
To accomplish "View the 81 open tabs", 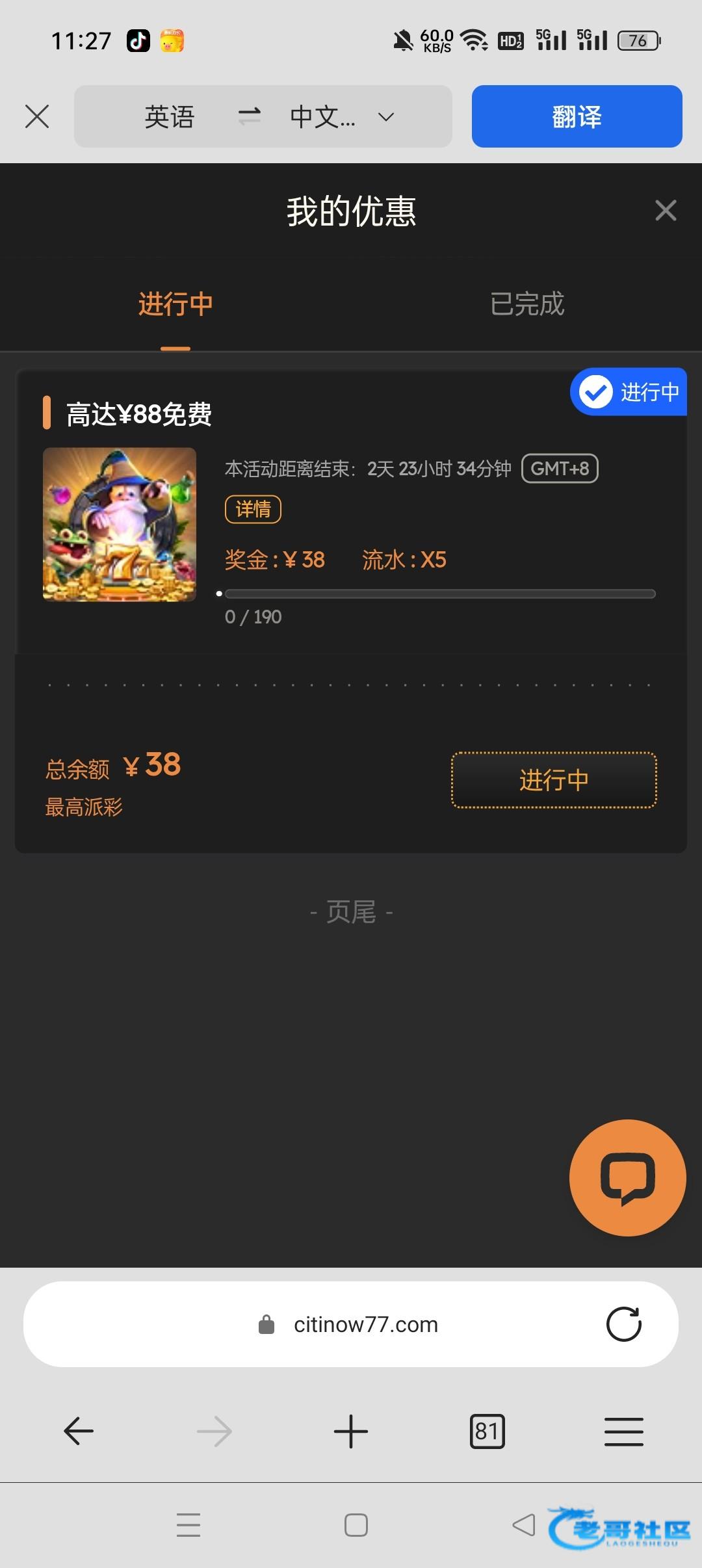I will pyautogui.click(x=487, y=1431).
